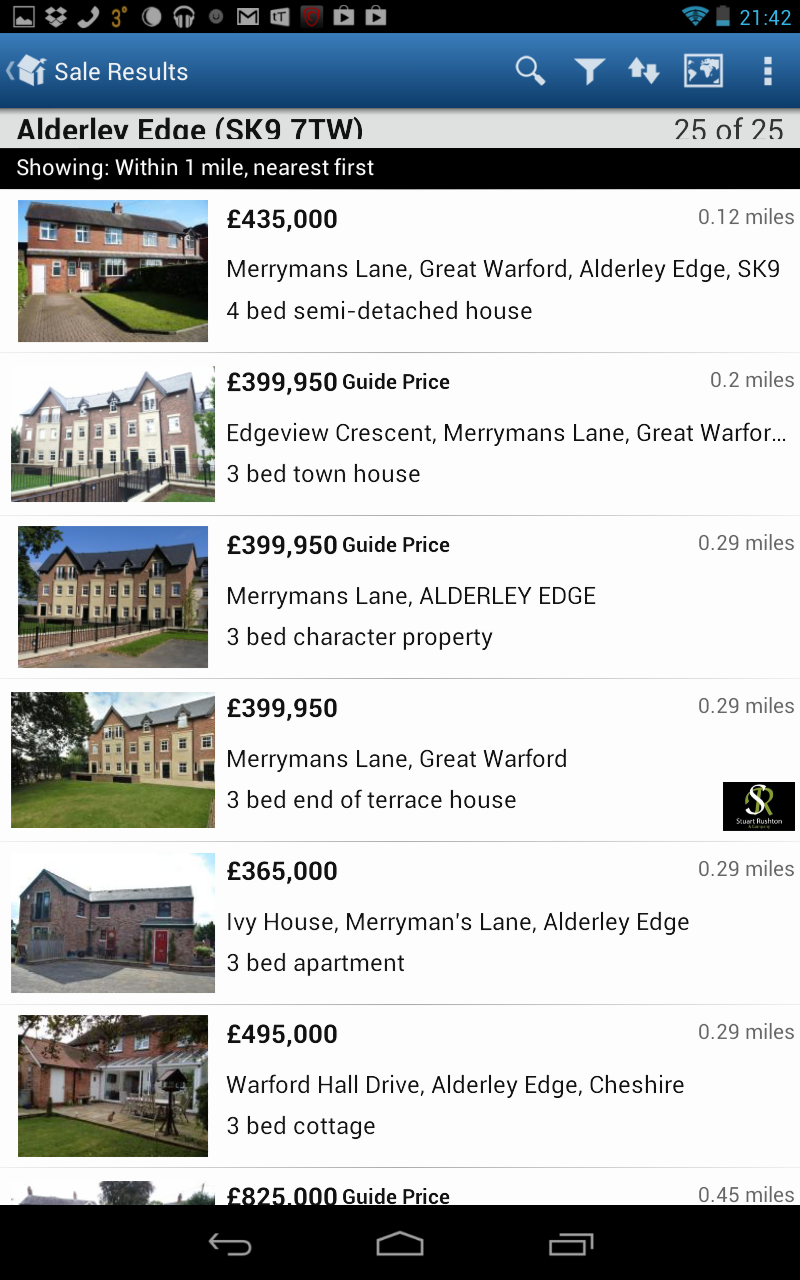Tap the system back button
The width and height of the screenshot is (800, 1280).
[x=229, y=1244]
